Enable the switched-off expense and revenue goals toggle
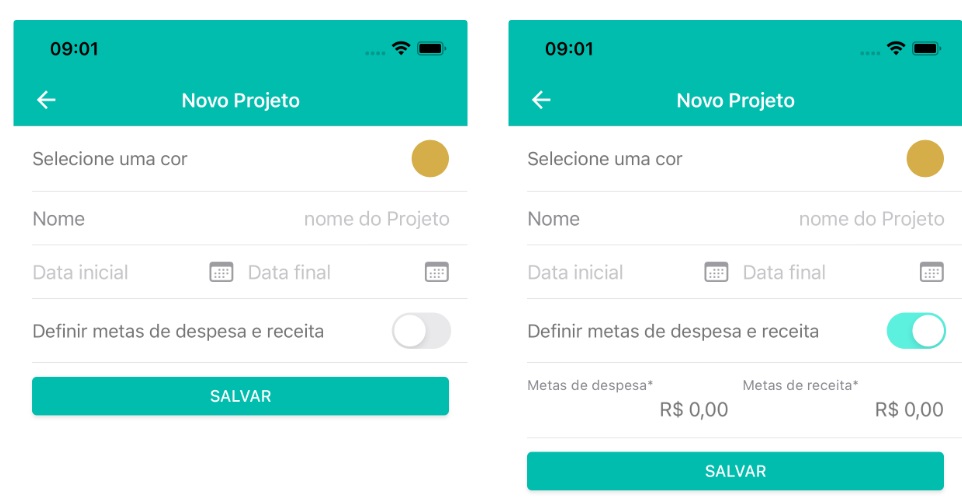This screenshot has height=504, width=962. [x=421, y=331]
